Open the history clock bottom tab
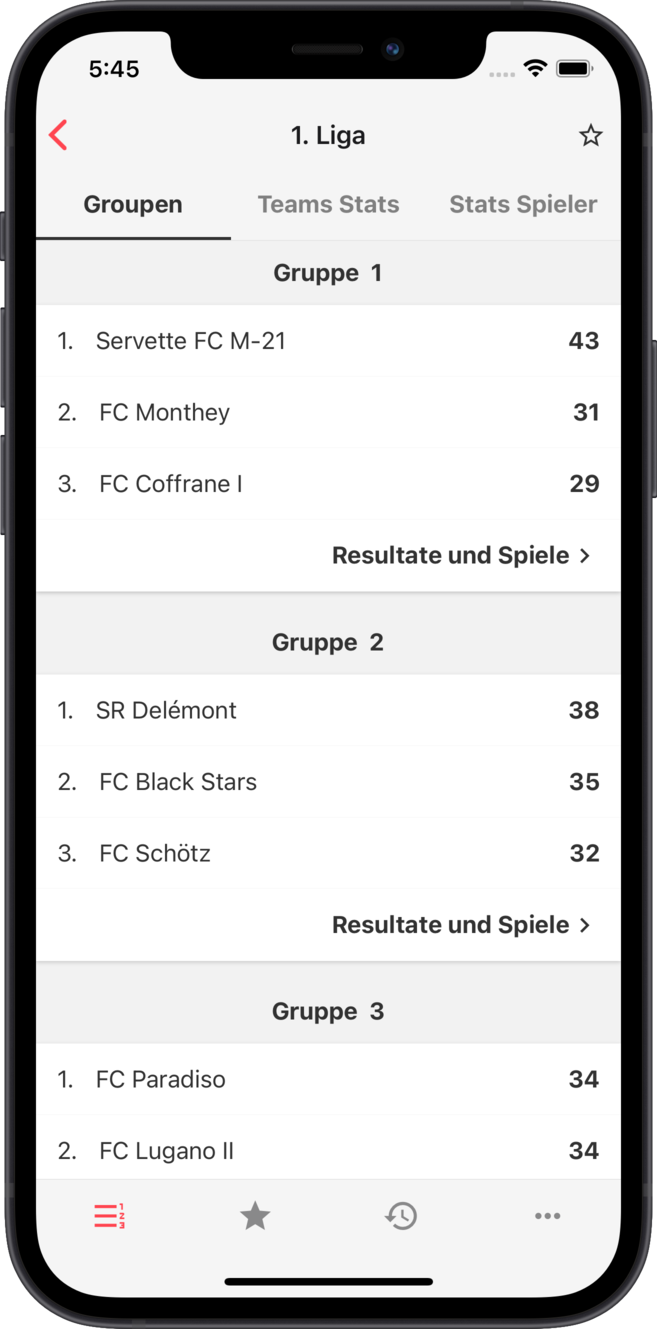Viewport: 657px width, 1329px height. pos(401,1216)
